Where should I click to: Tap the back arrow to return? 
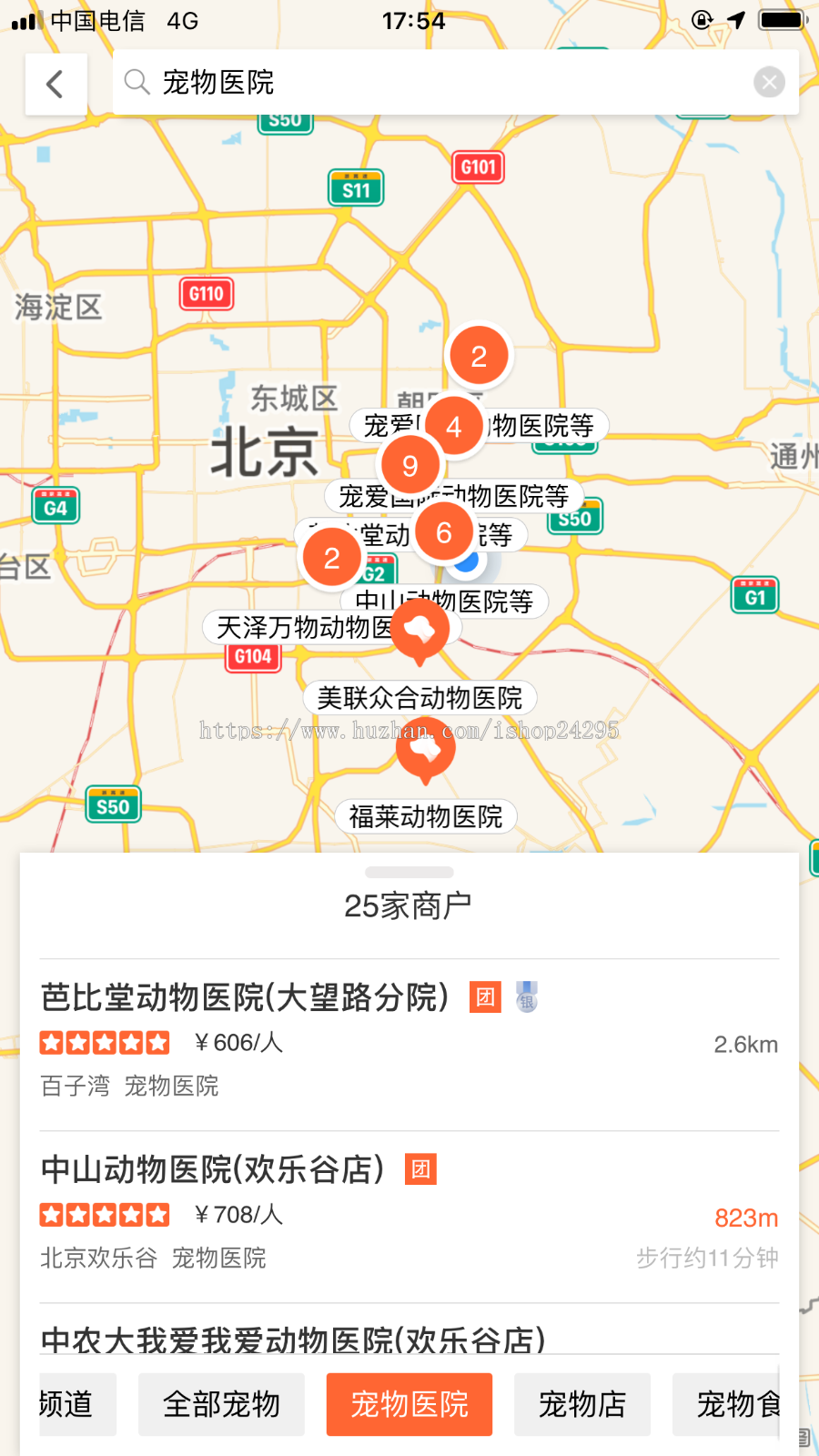click(55, 84)
